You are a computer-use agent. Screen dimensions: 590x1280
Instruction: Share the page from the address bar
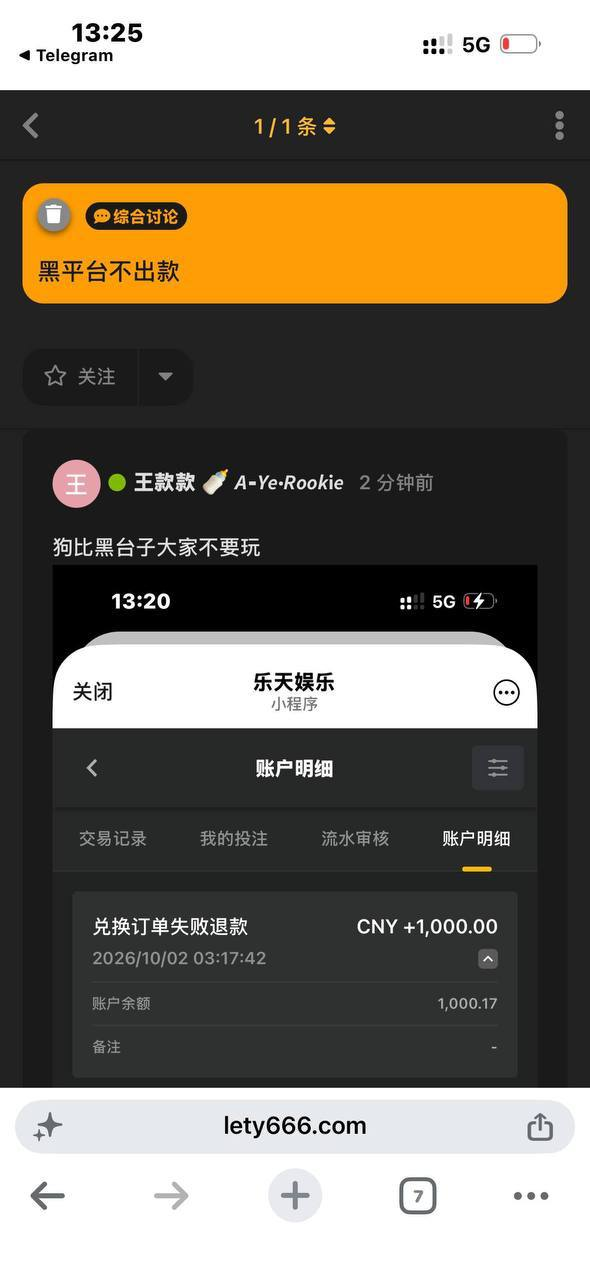[540, 1126]
